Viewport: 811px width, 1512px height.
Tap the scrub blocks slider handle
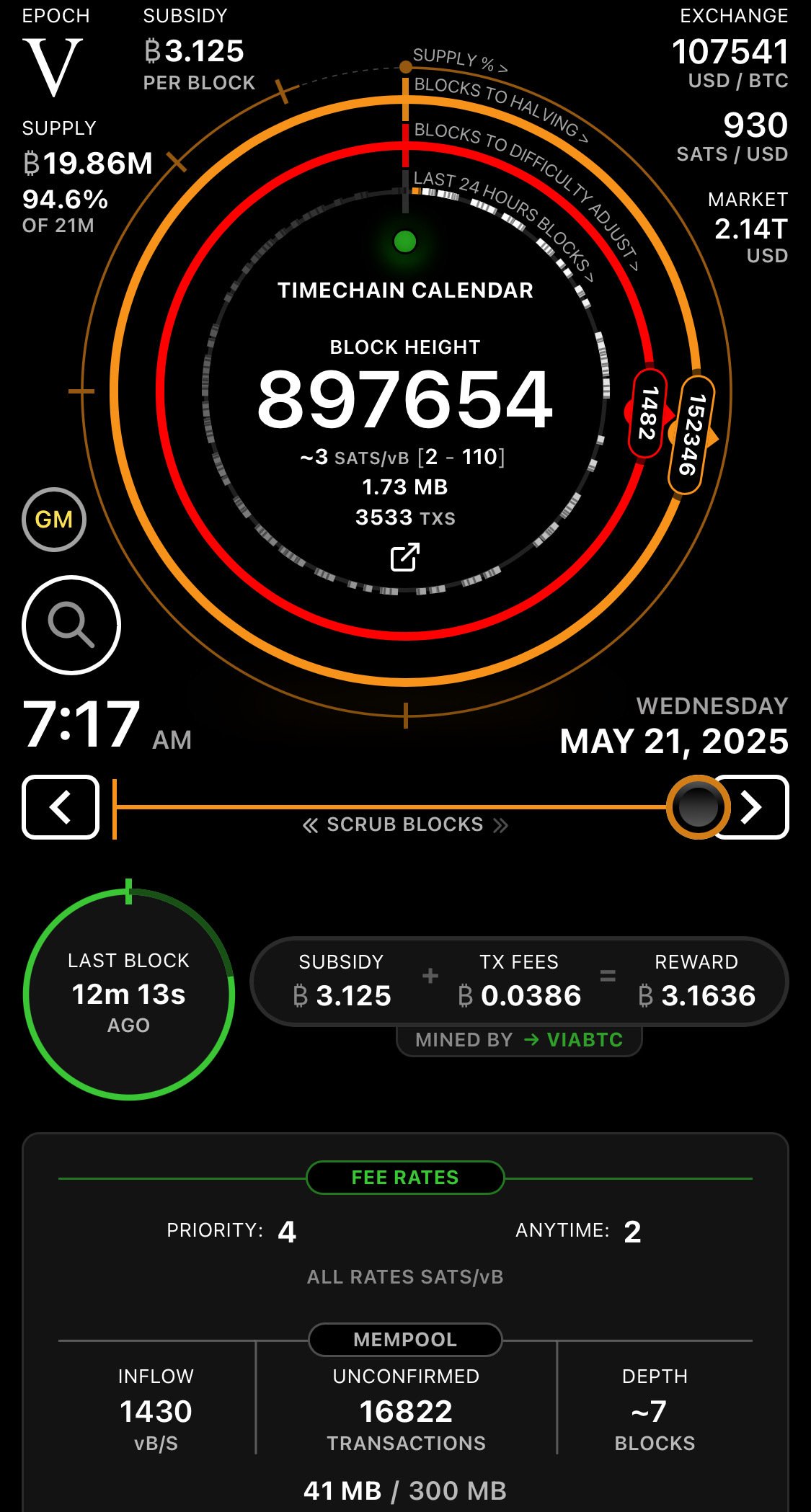point(698,807)
